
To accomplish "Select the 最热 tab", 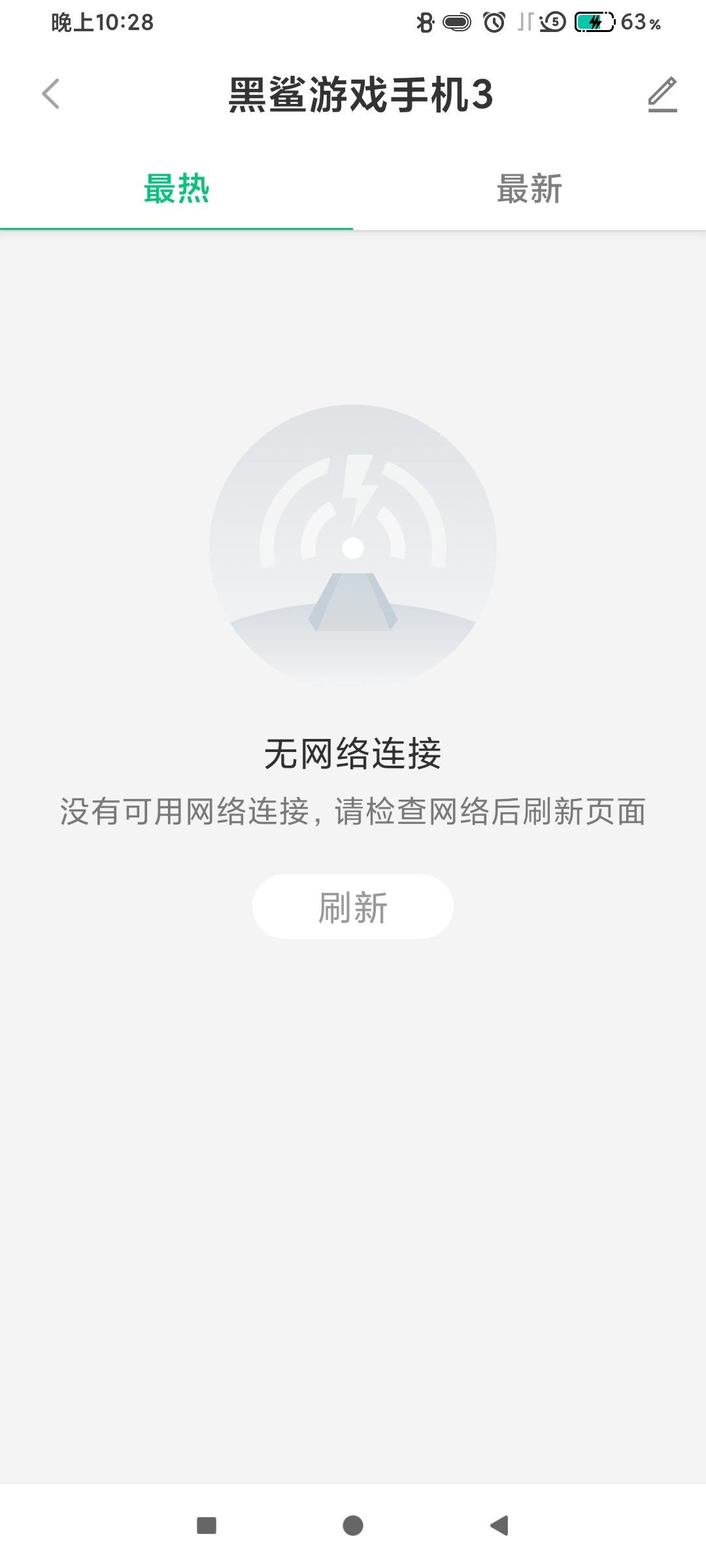I will pyautogui.click(x=176, y=189).
